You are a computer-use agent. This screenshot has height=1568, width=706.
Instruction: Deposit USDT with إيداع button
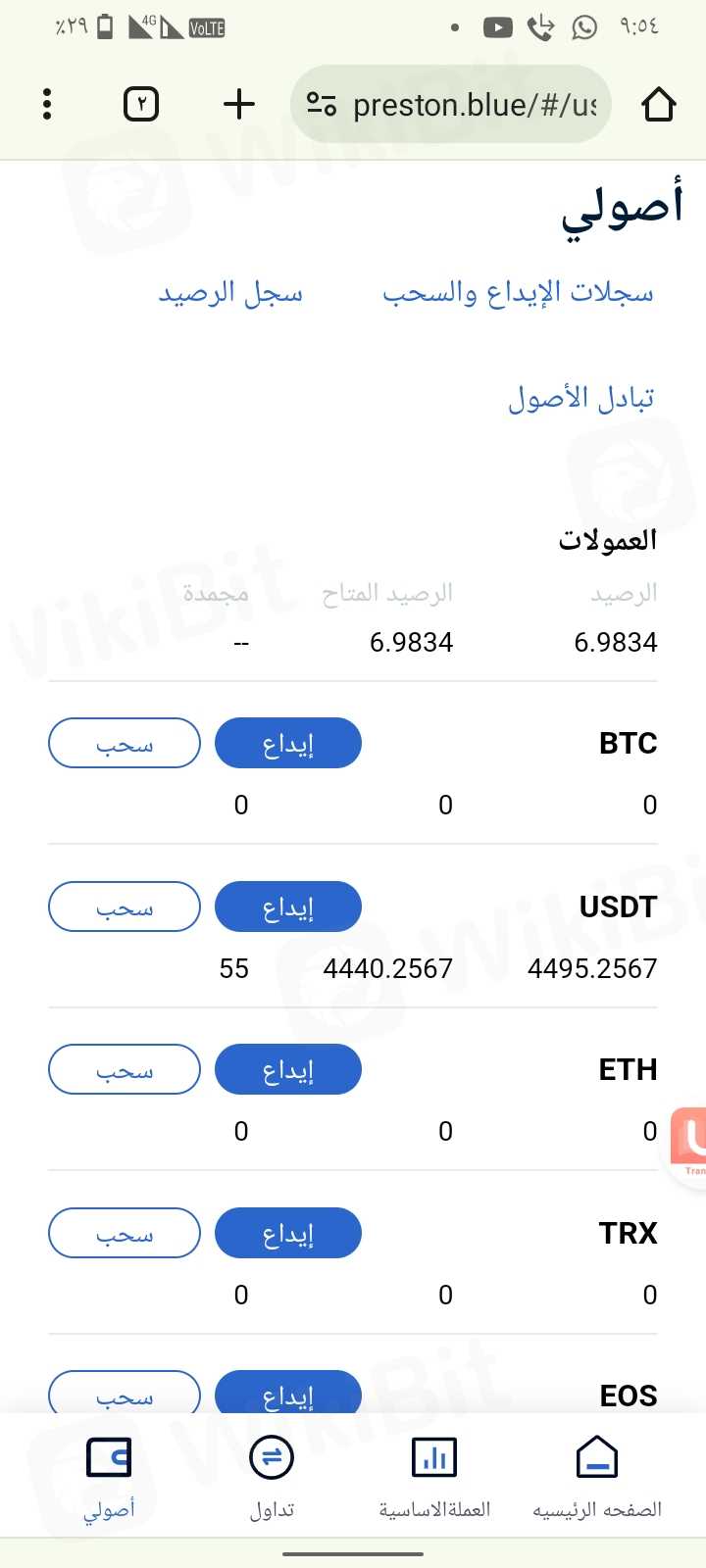[x=287, y=906]
